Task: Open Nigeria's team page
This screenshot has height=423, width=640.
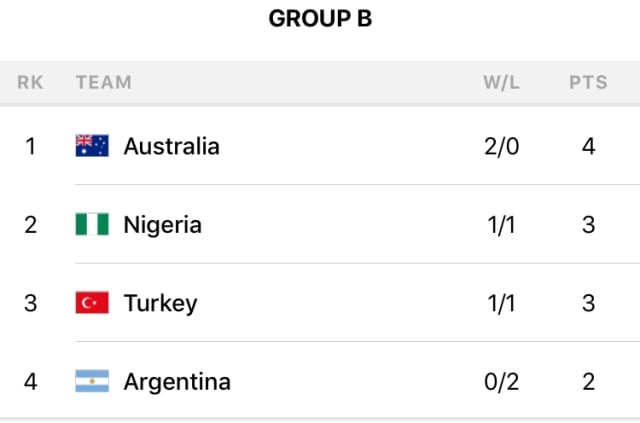Action: (x=162, y=225)
